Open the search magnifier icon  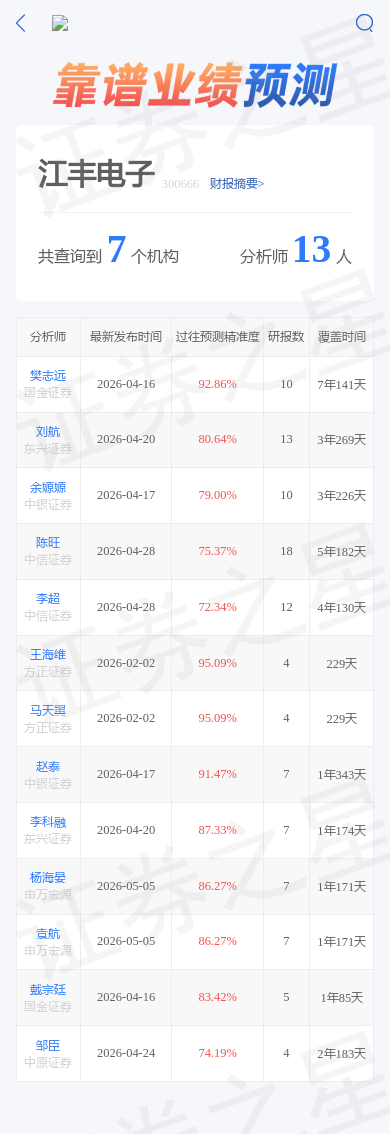click(x=365, y=23)
